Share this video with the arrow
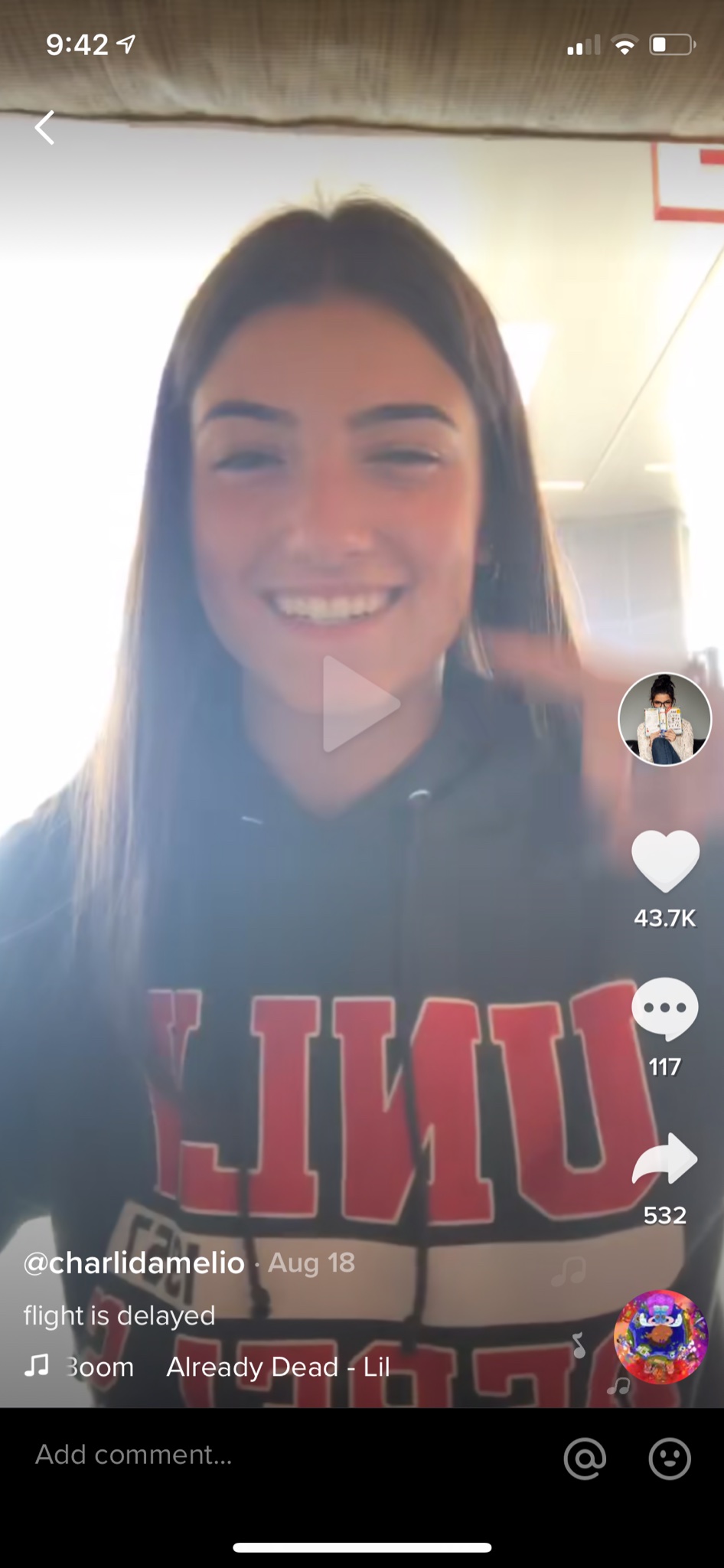The width and height of the screenshot is (724, 1568). coord(664,1158)
